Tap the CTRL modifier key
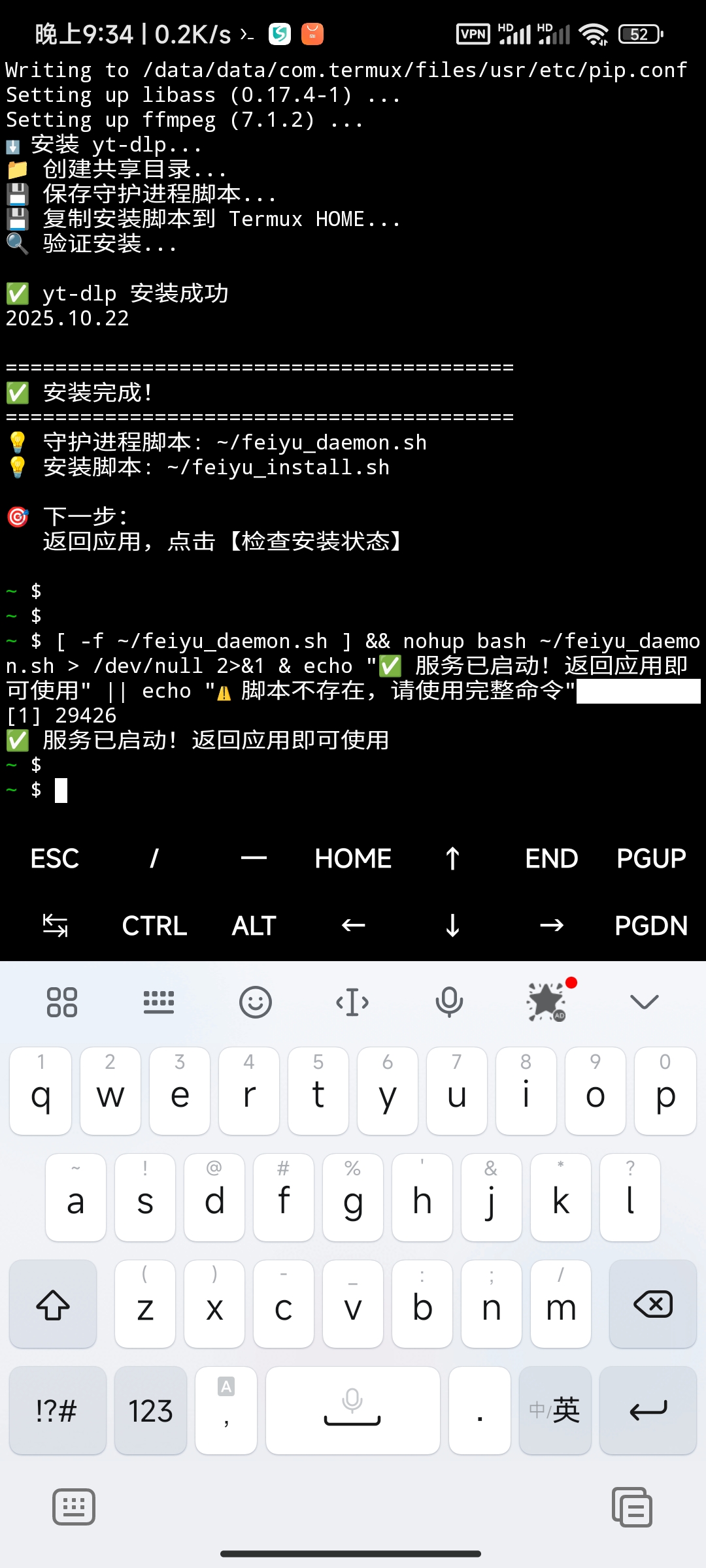706x1568 pixels. pos(154,926)
